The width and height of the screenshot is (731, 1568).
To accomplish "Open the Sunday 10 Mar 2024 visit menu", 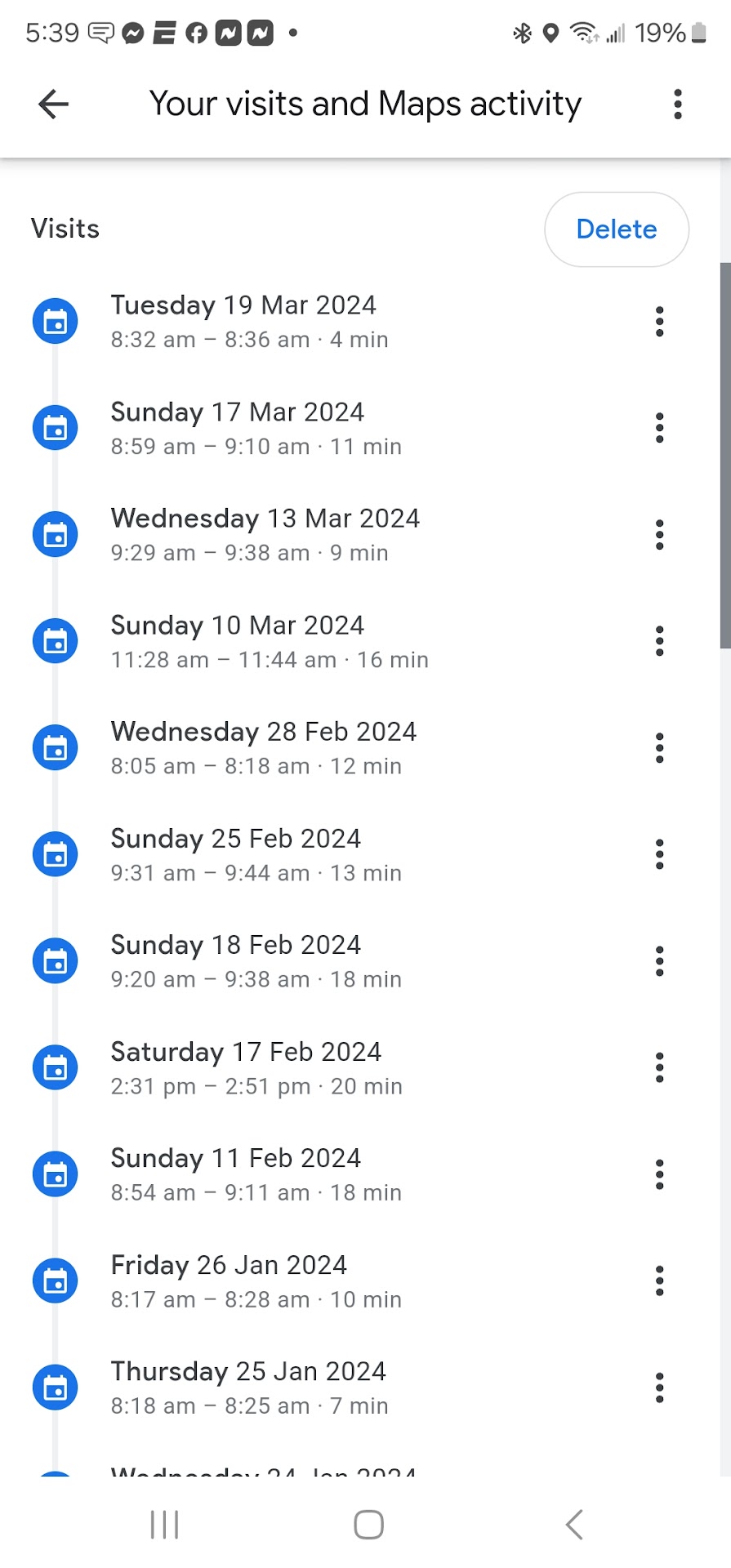I will tap(659, 641).
